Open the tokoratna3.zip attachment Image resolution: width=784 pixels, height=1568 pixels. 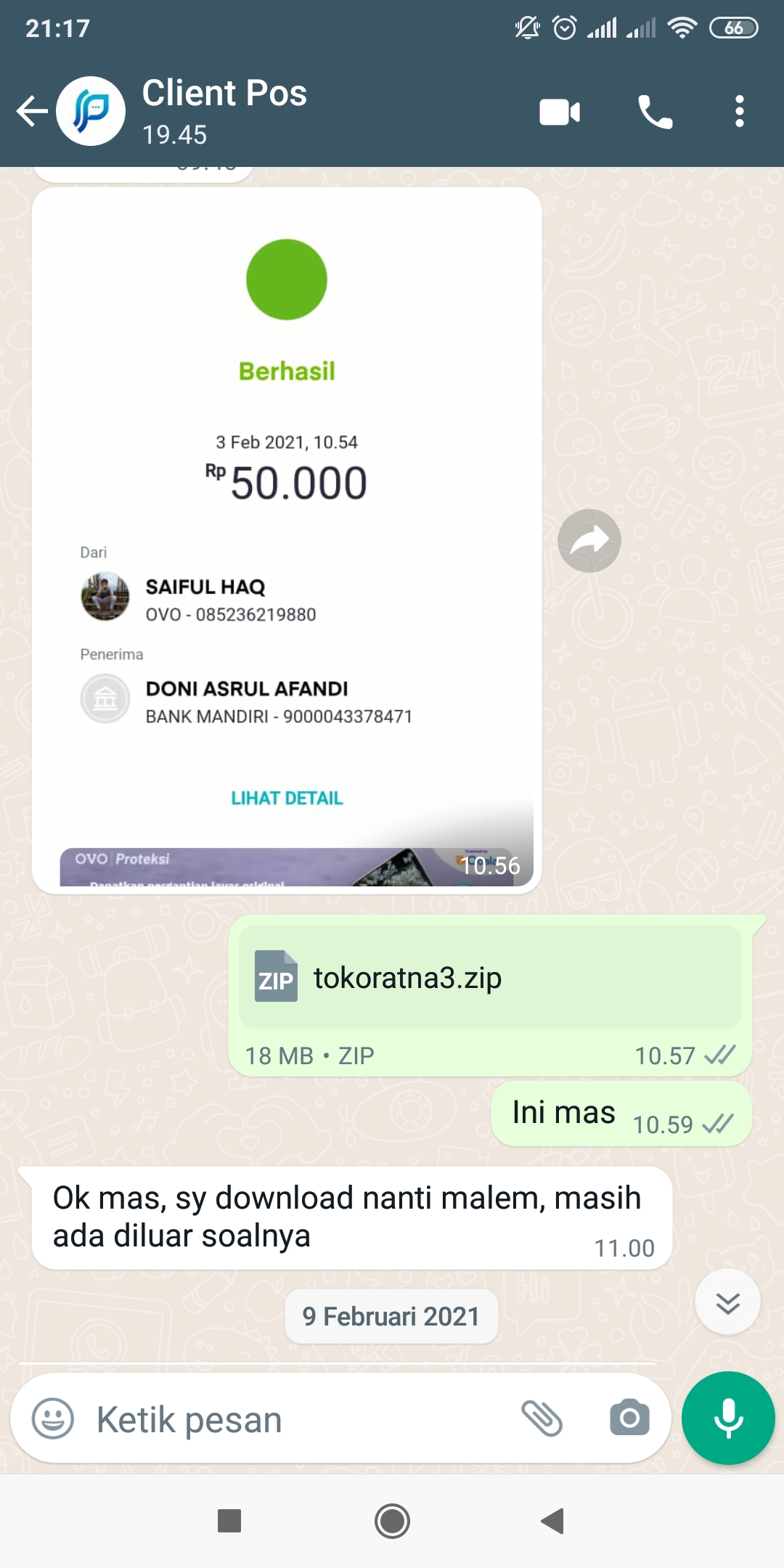pos(490,977)
